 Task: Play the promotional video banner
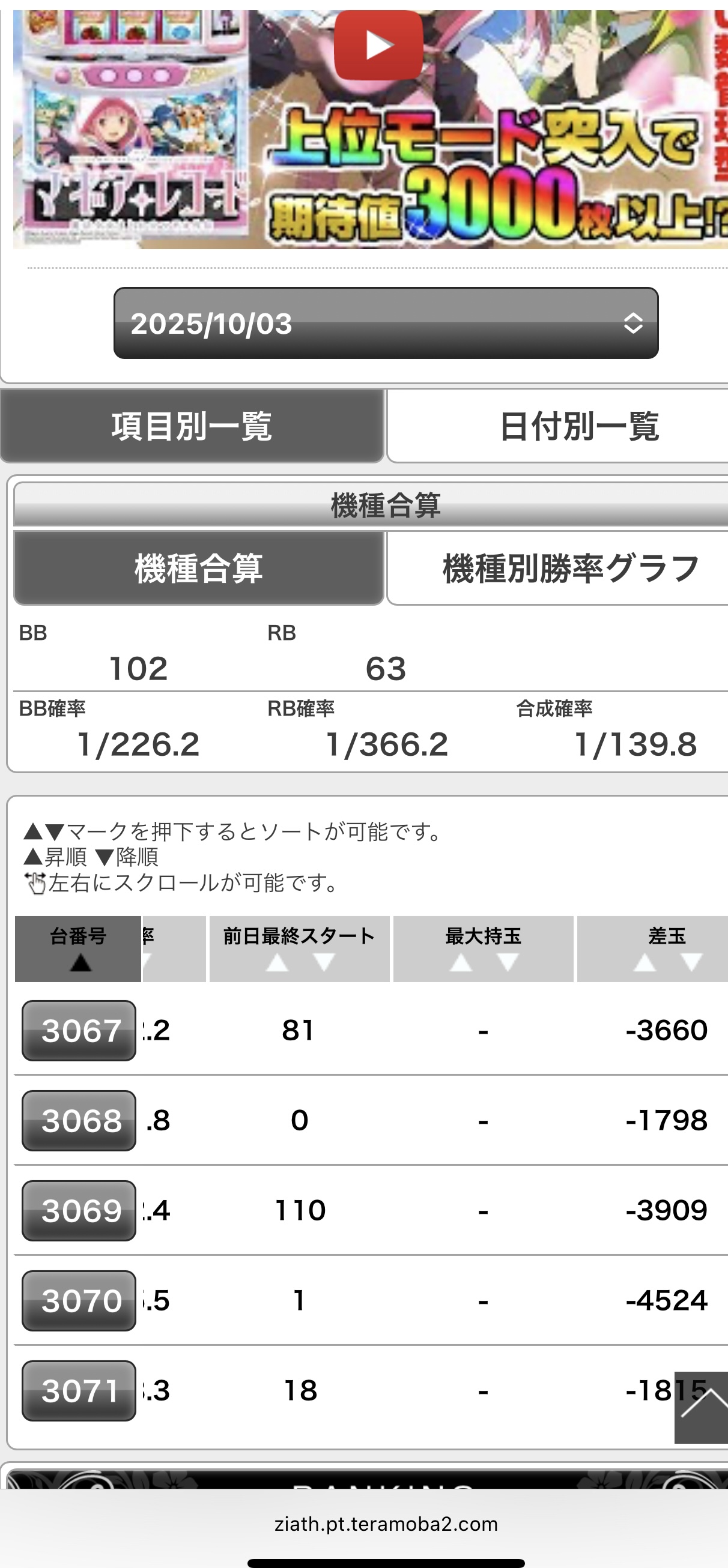coord(378,46)
